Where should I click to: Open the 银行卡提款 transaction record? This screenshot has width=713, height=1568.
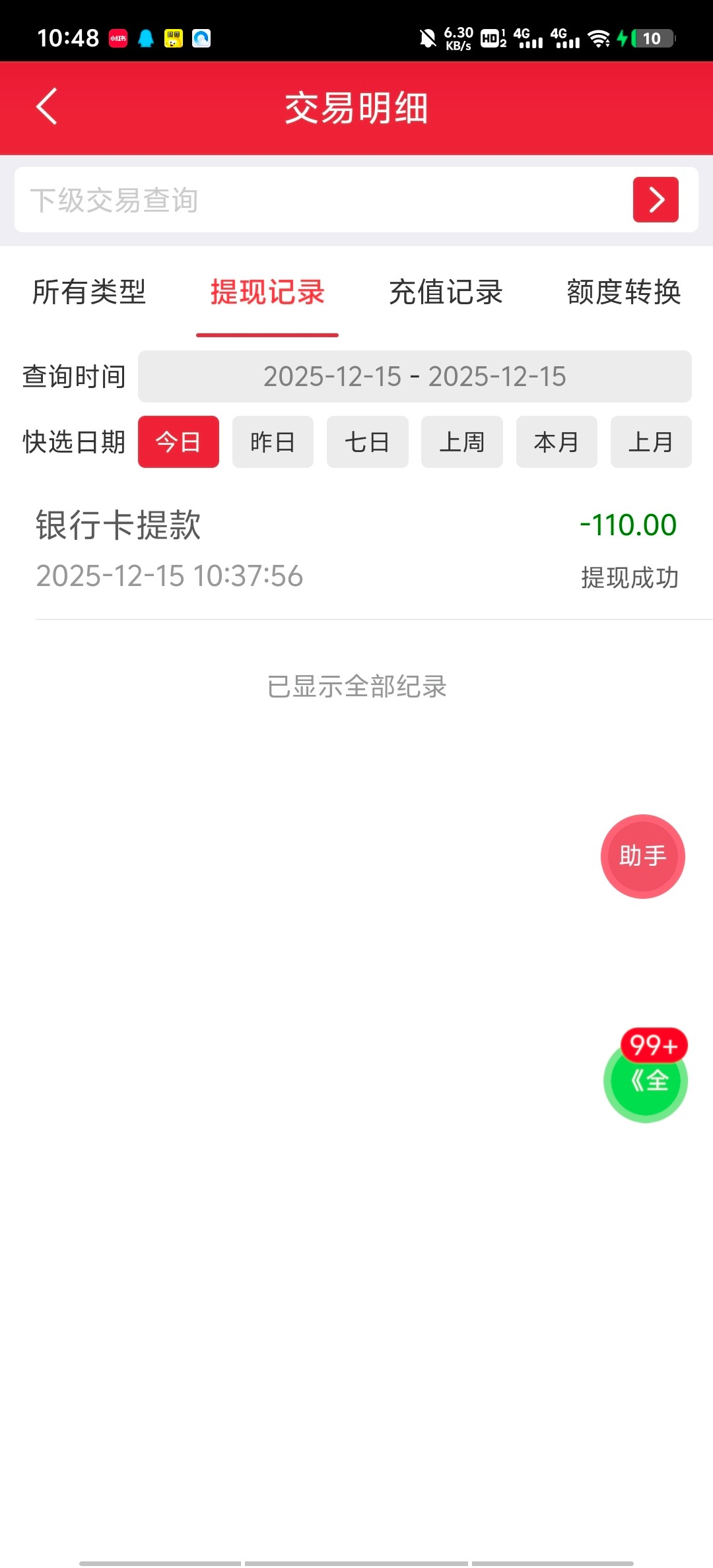point(356,550)
